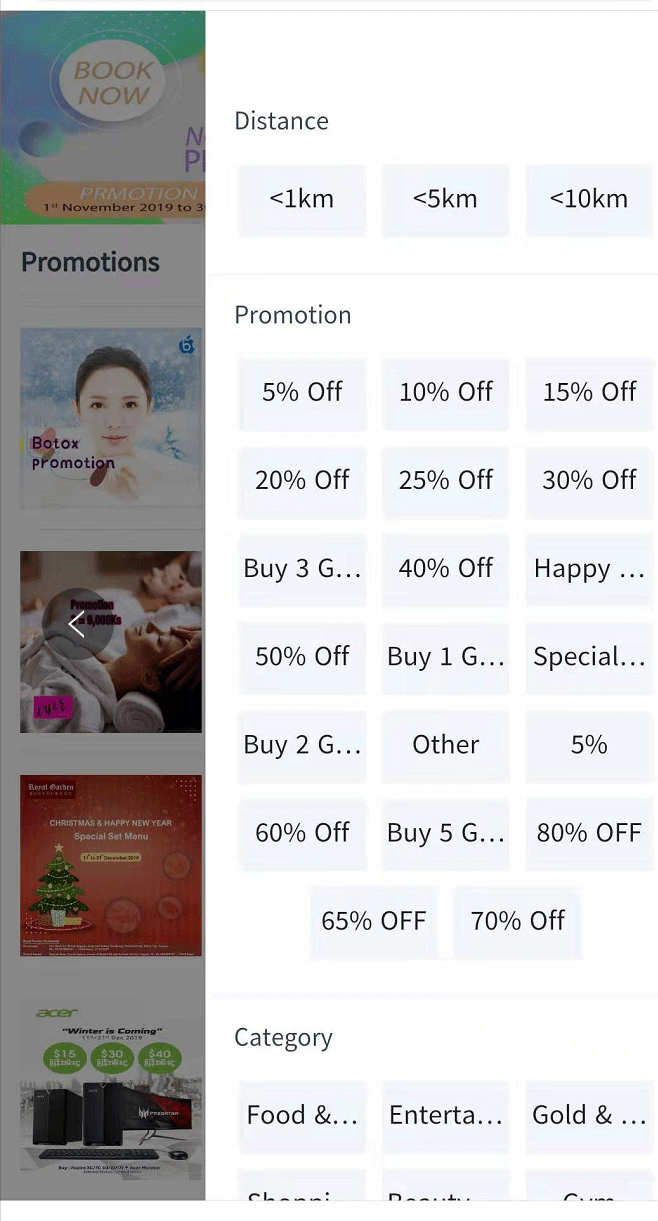This screenshot has width=658, height=1221.
Task: Choose the 20% Off promotion filter
Action: [x=302, y=480]
